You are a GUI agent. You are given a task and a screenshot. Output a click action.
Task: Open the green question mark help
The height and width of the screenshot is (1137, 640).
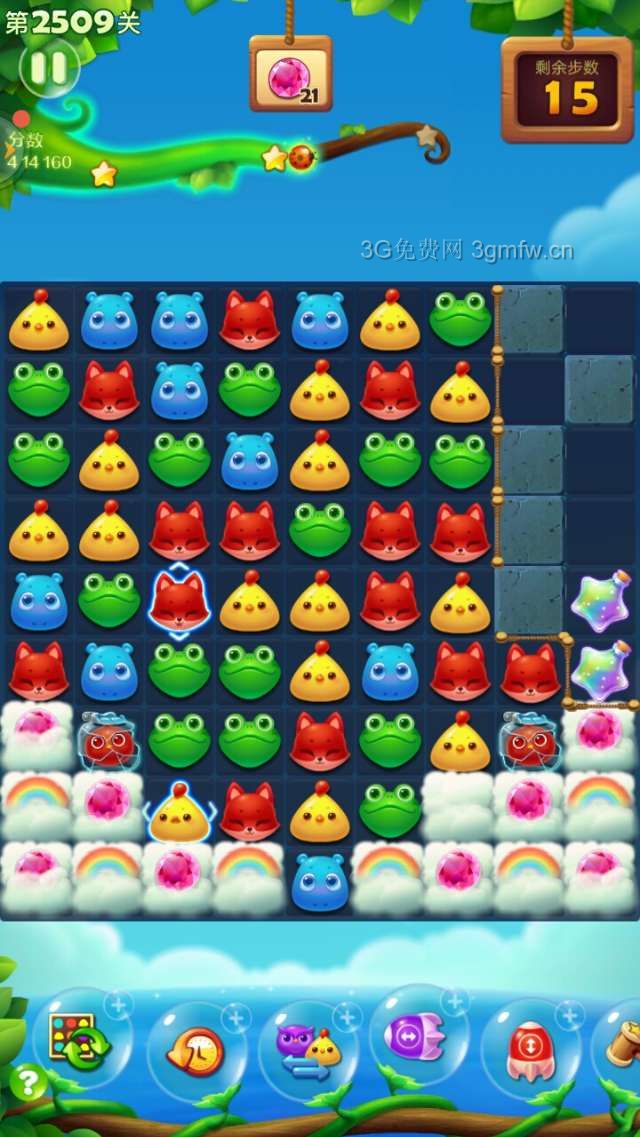(28, 1082)
